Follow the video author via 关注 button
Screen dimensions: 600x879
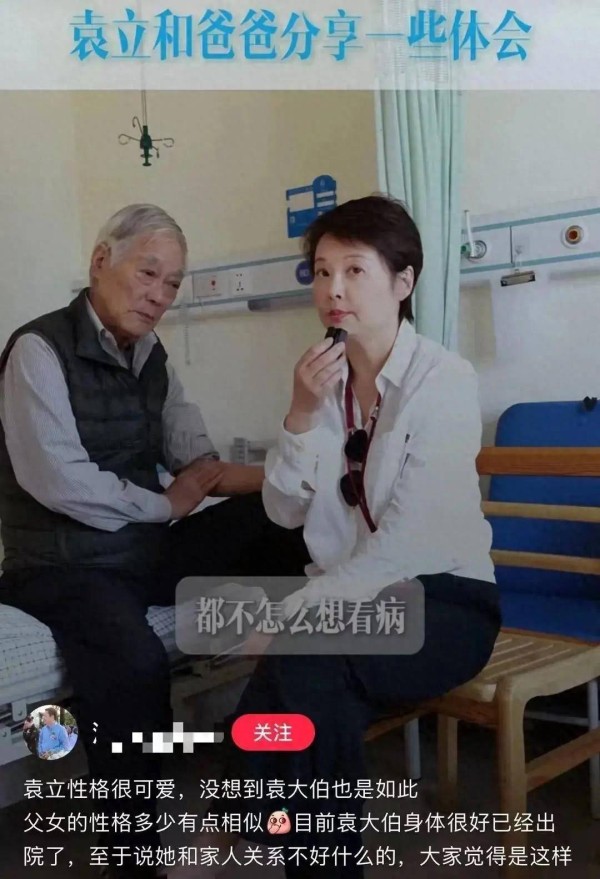click(273, 733)
